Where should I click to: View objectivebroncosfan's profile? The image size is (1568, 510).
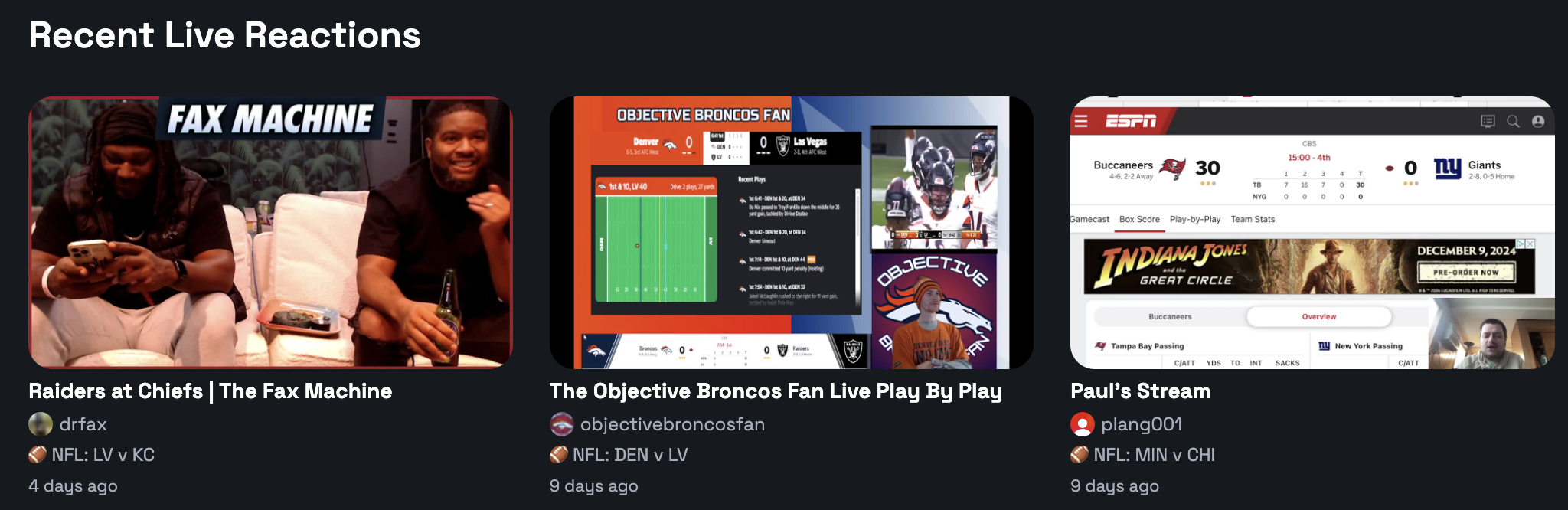(x=672, y=424)
